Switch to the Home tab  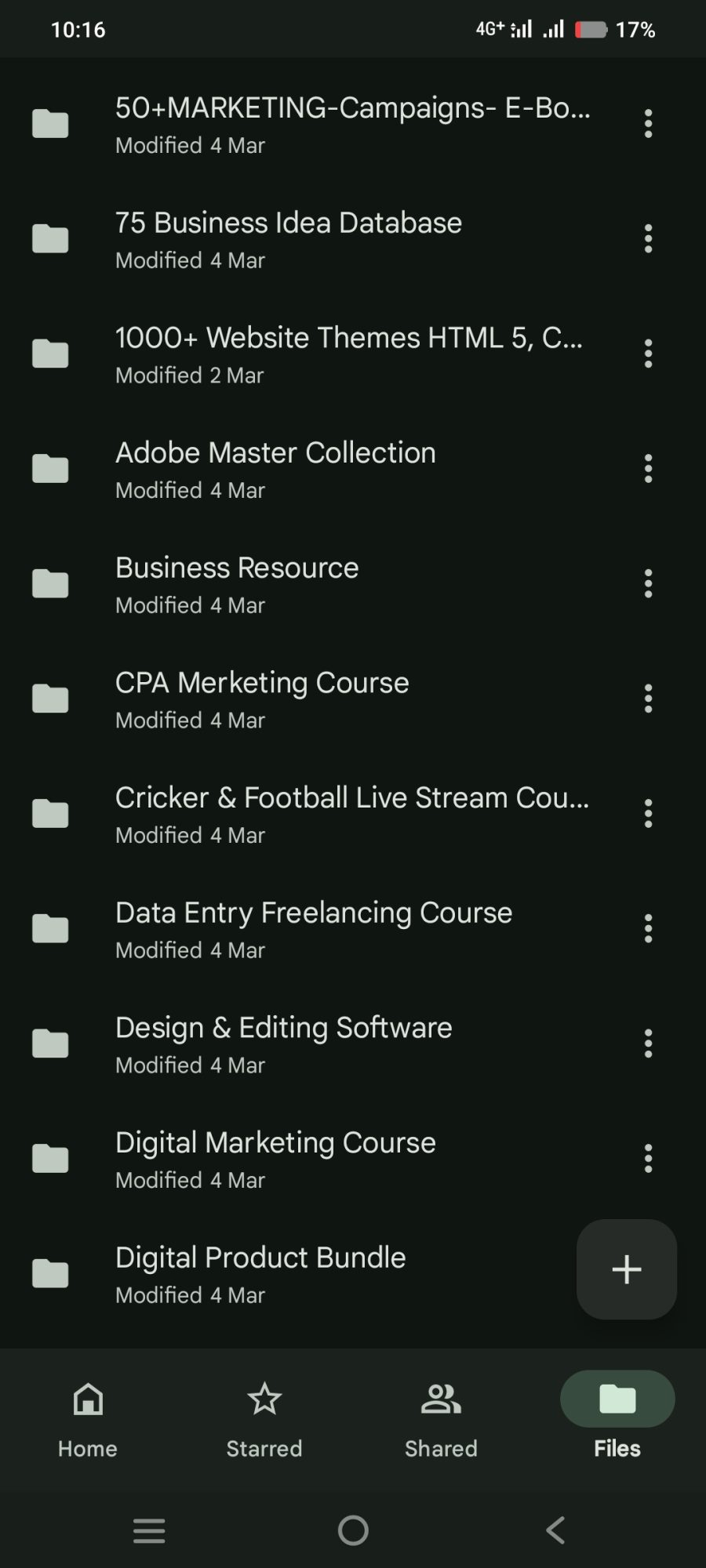tap(88, 1419)
